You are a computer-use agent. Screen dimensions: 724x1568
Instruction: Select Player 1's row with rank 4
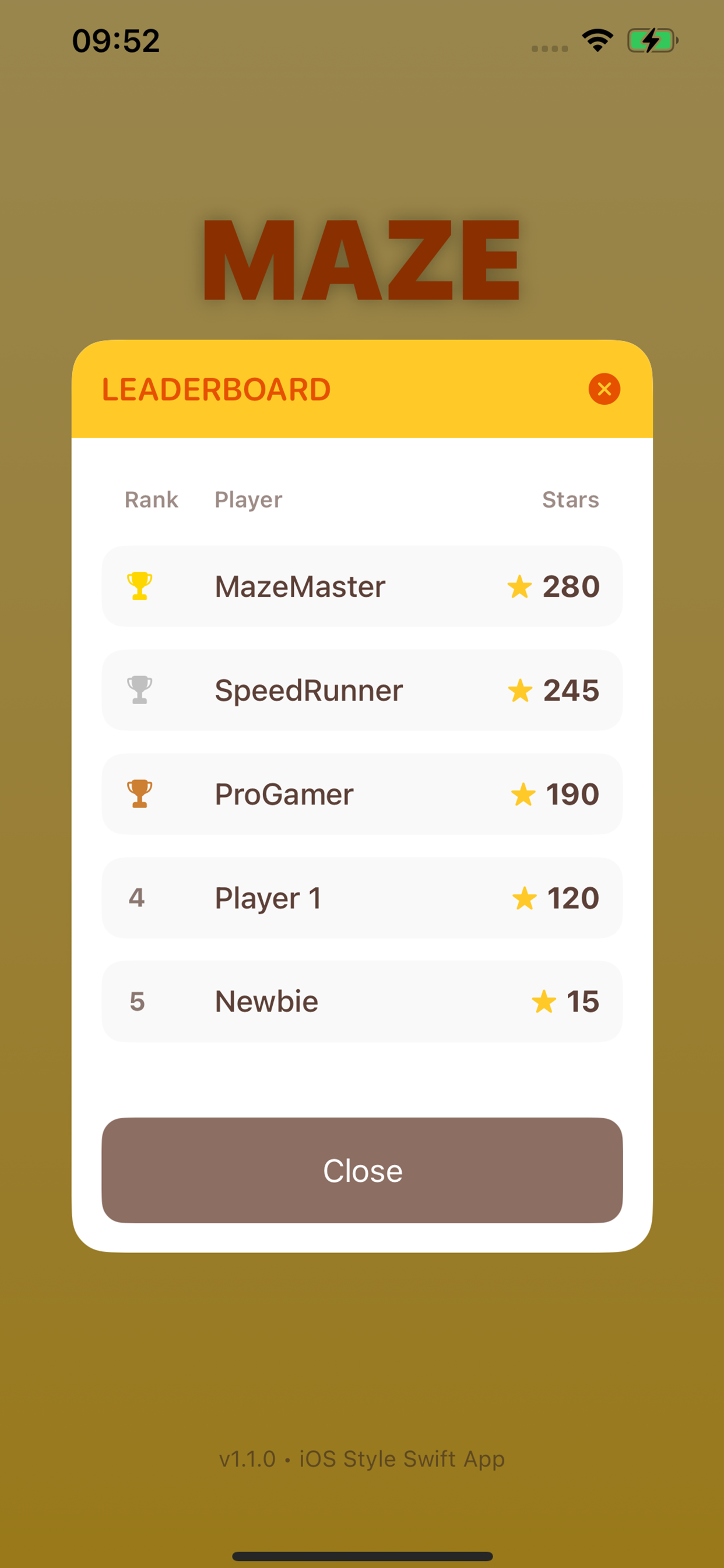(362, 898)
